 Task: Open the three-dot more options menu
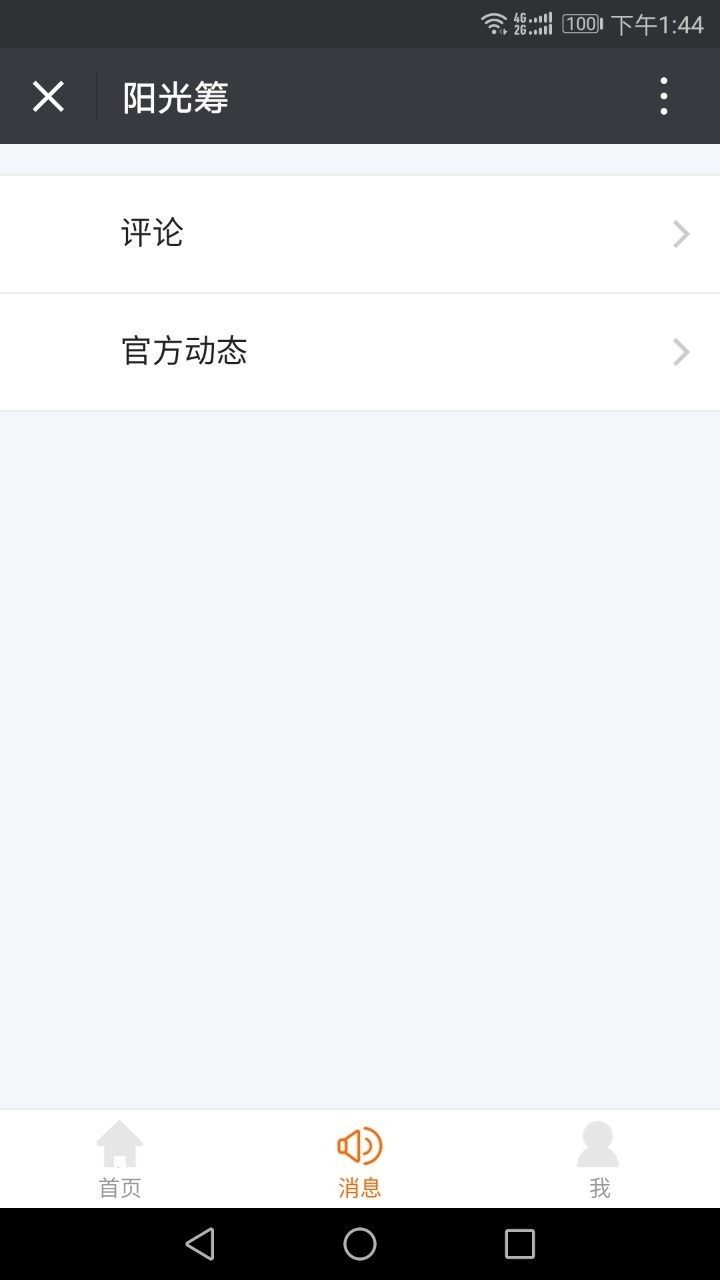point(662,96)
